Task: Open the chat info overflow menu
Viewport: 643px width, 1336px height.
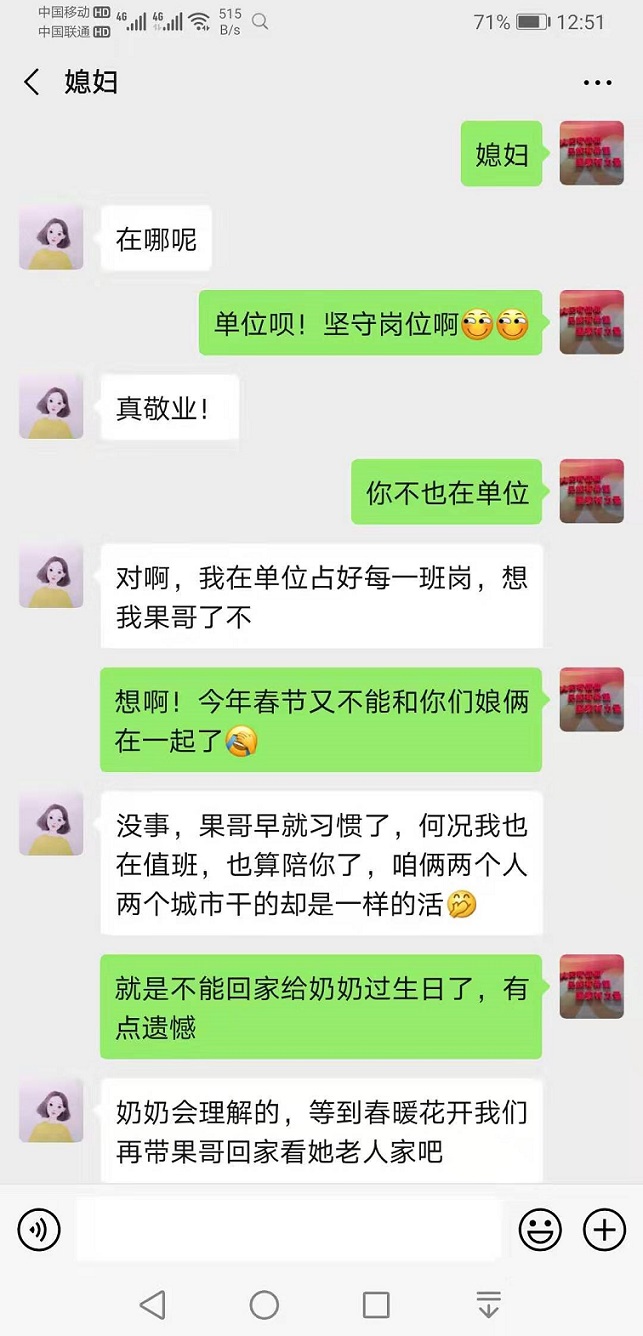Action: click(x=597, y=83)
